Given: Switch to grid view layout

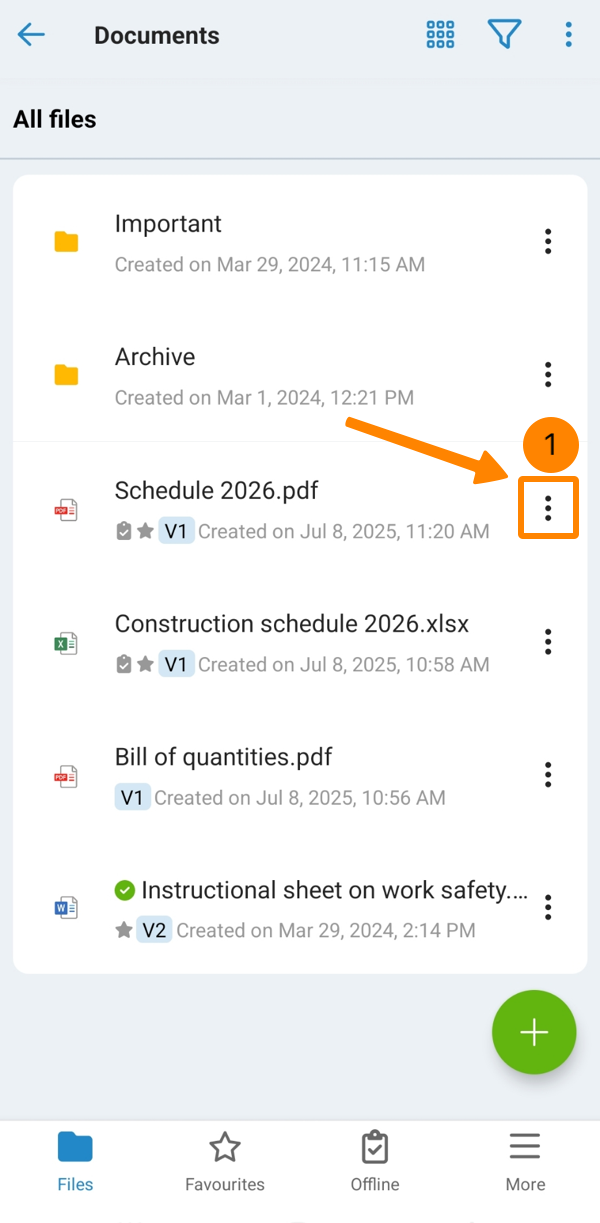Looking at the screenshot, I should (440, 35).
